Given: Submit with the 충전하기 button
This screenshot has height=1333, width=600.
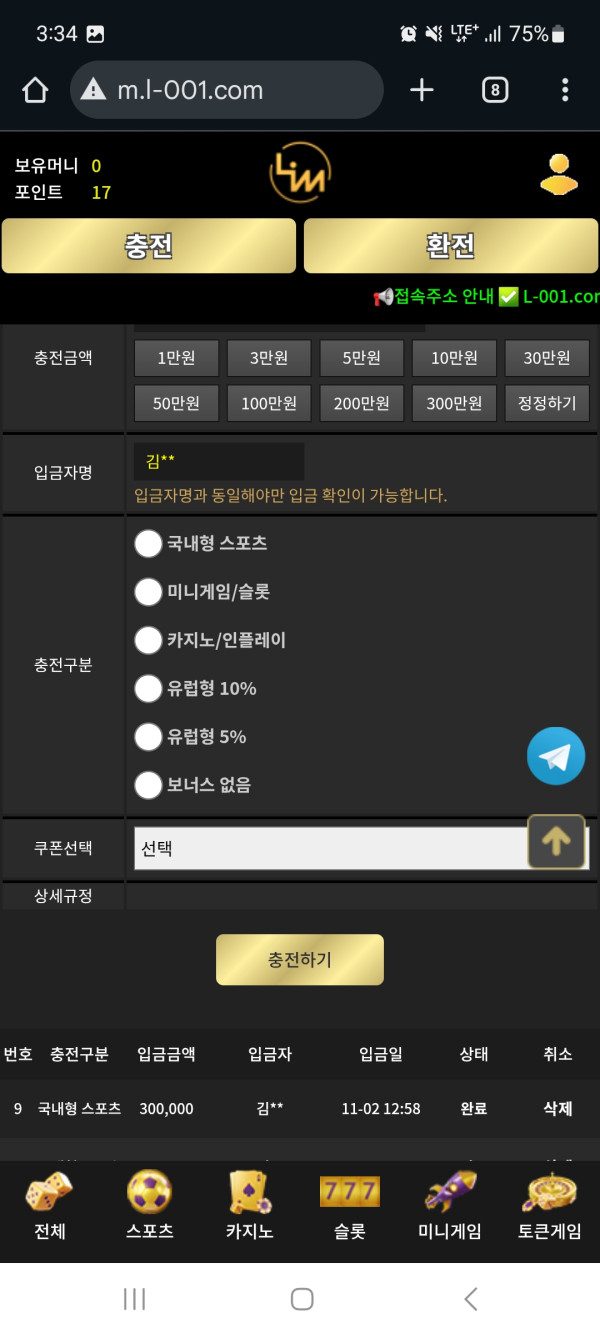Looking at the screenshot, I should click(x=300, y=960).
